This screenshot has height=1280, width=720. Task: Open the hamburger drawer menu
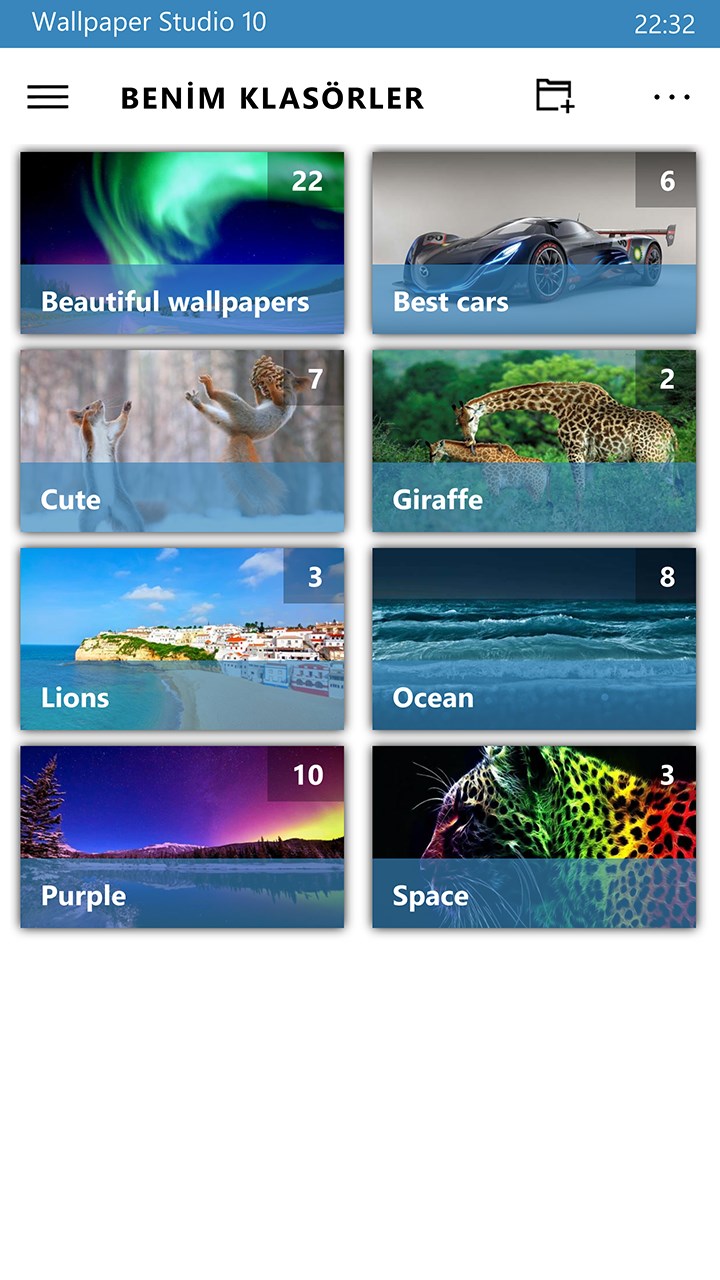[x=48, y=97]
